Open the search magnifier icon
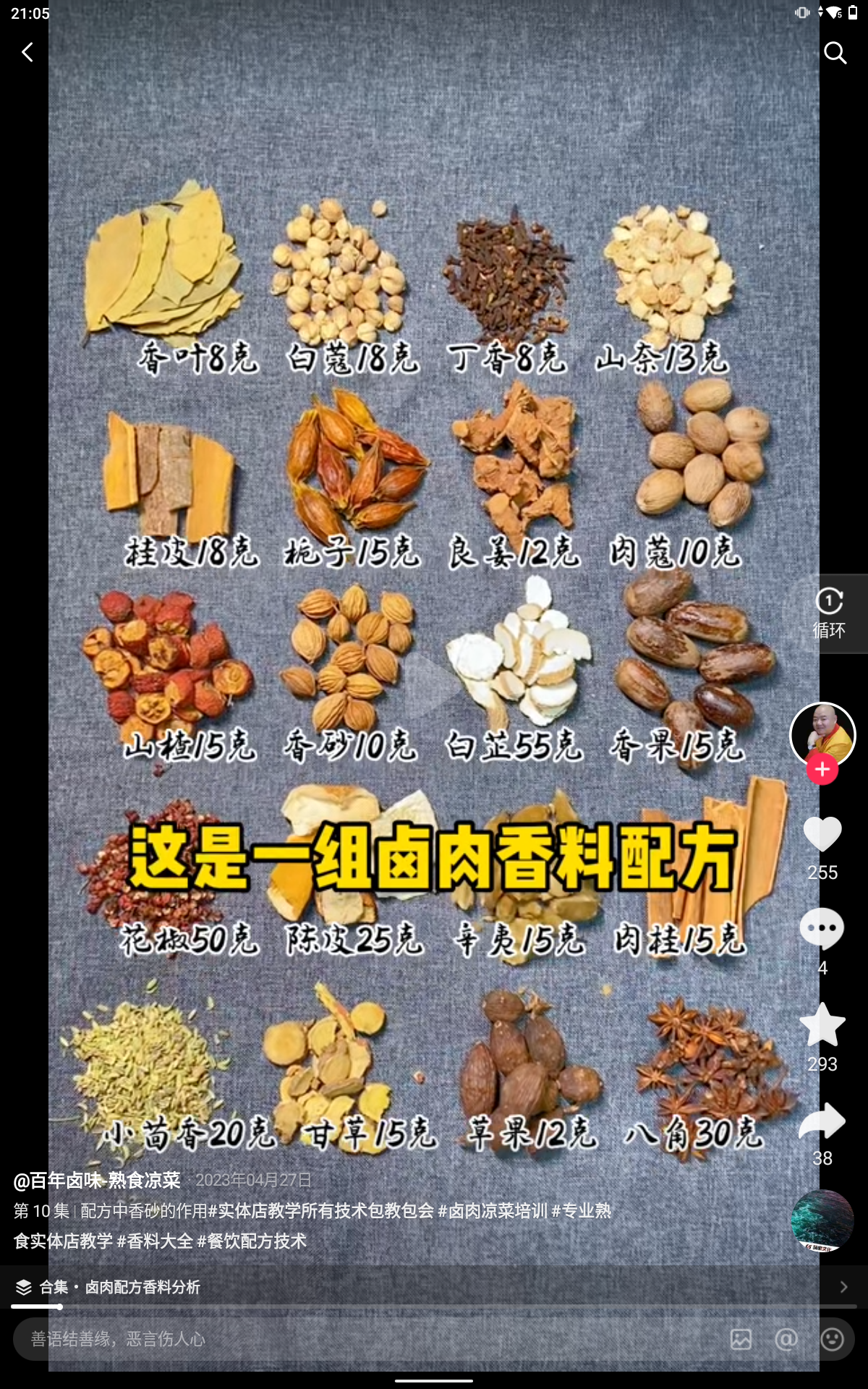Image resolution: width=868 pixels, height=1389 pixels. pyautogui.click(x=835, y=52)
